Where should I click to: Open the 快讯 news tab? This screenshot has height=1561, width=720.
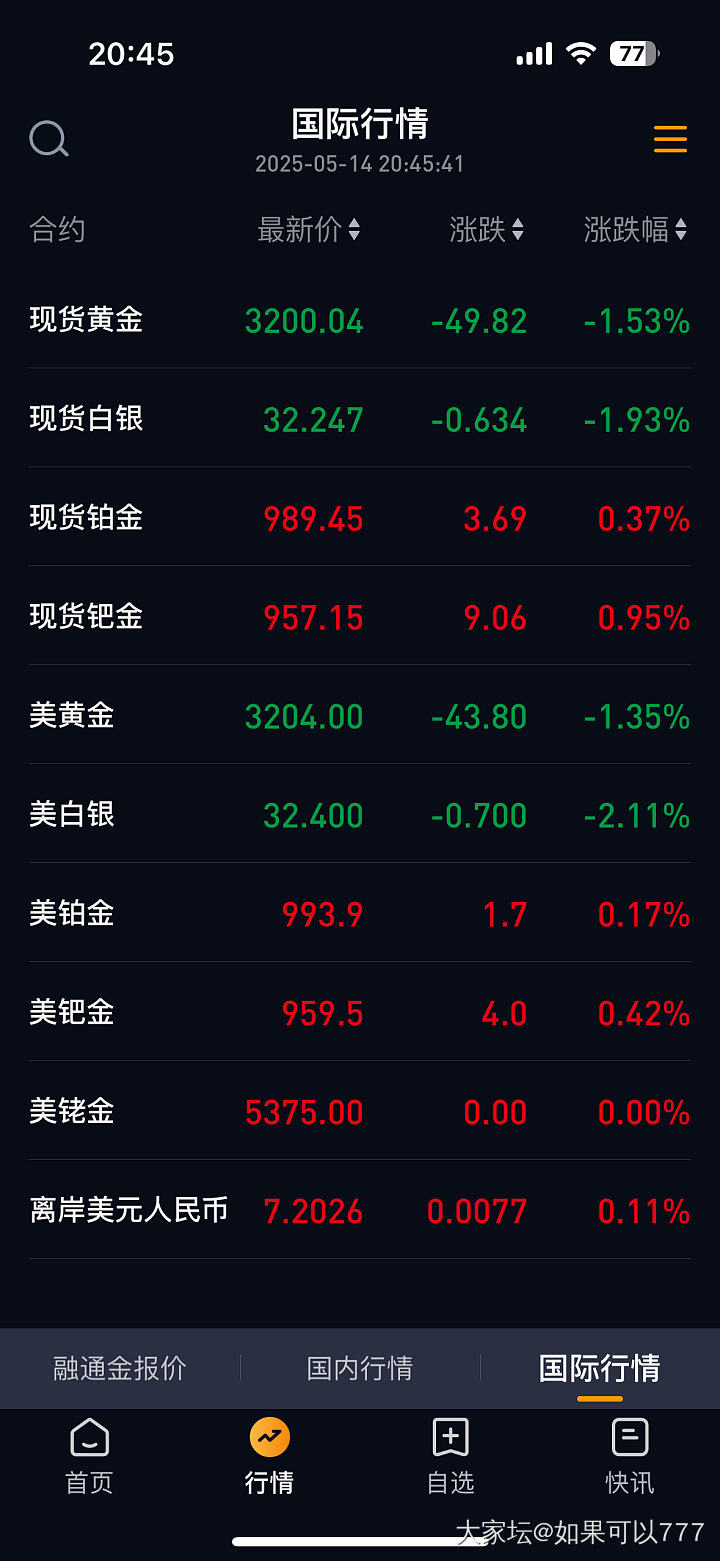point(630,1456)
